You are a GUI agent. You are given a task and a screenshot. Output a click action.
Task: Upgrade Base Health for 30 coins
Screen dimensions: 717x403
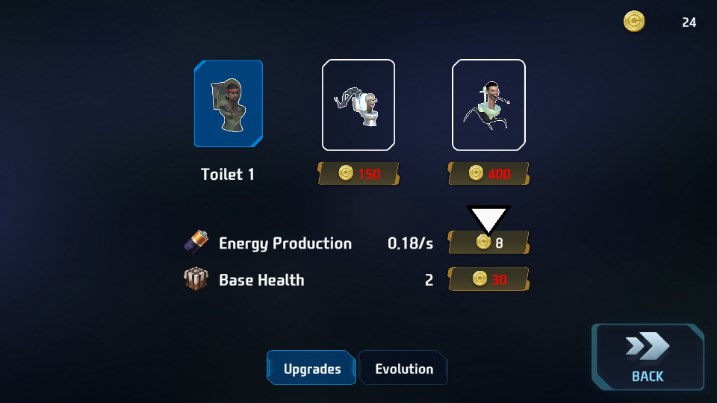click(x=488, y=280)
